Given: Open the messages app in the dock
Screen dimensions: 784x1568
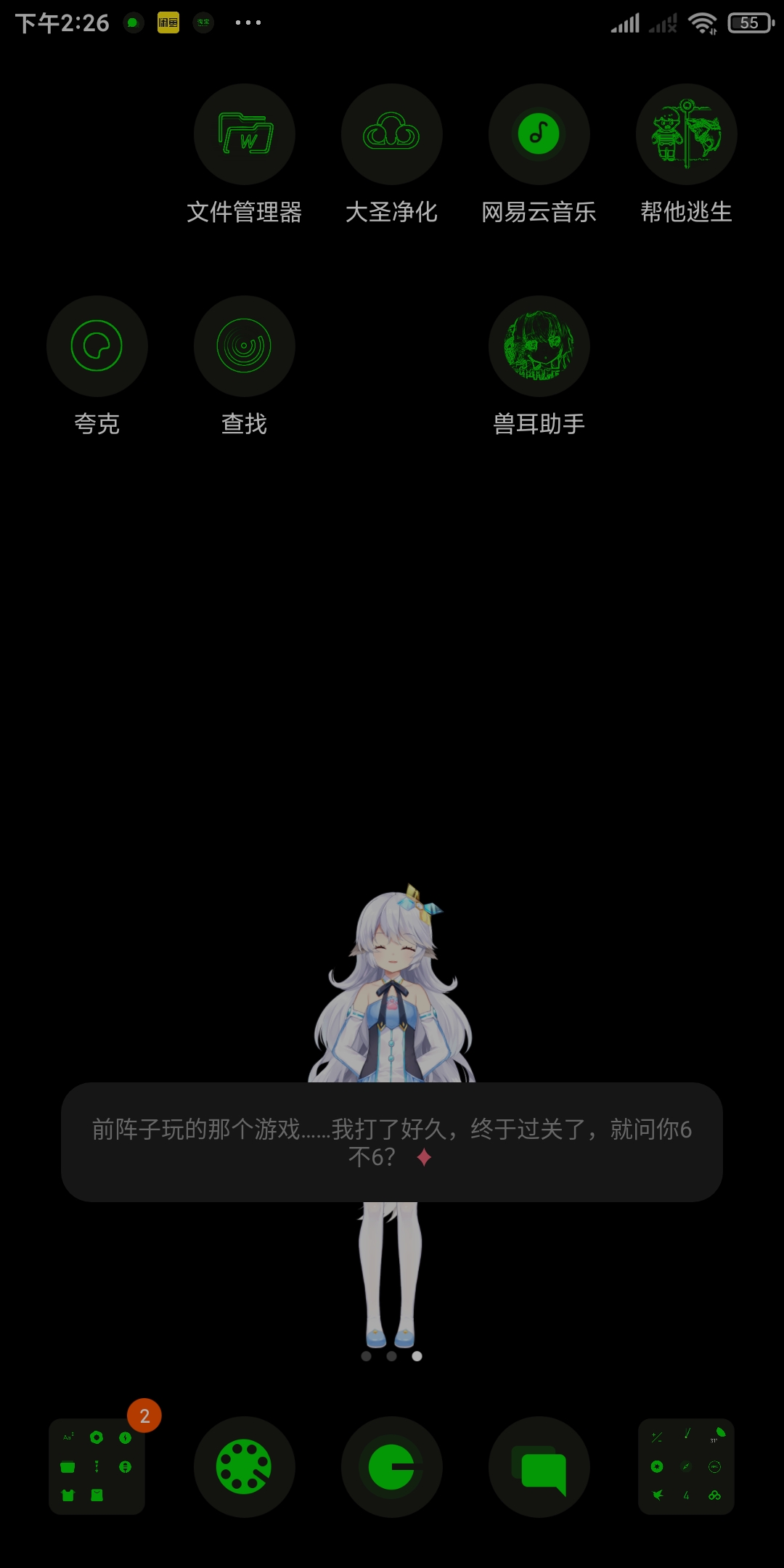Looking at the screenshot, I should 539,1467.
